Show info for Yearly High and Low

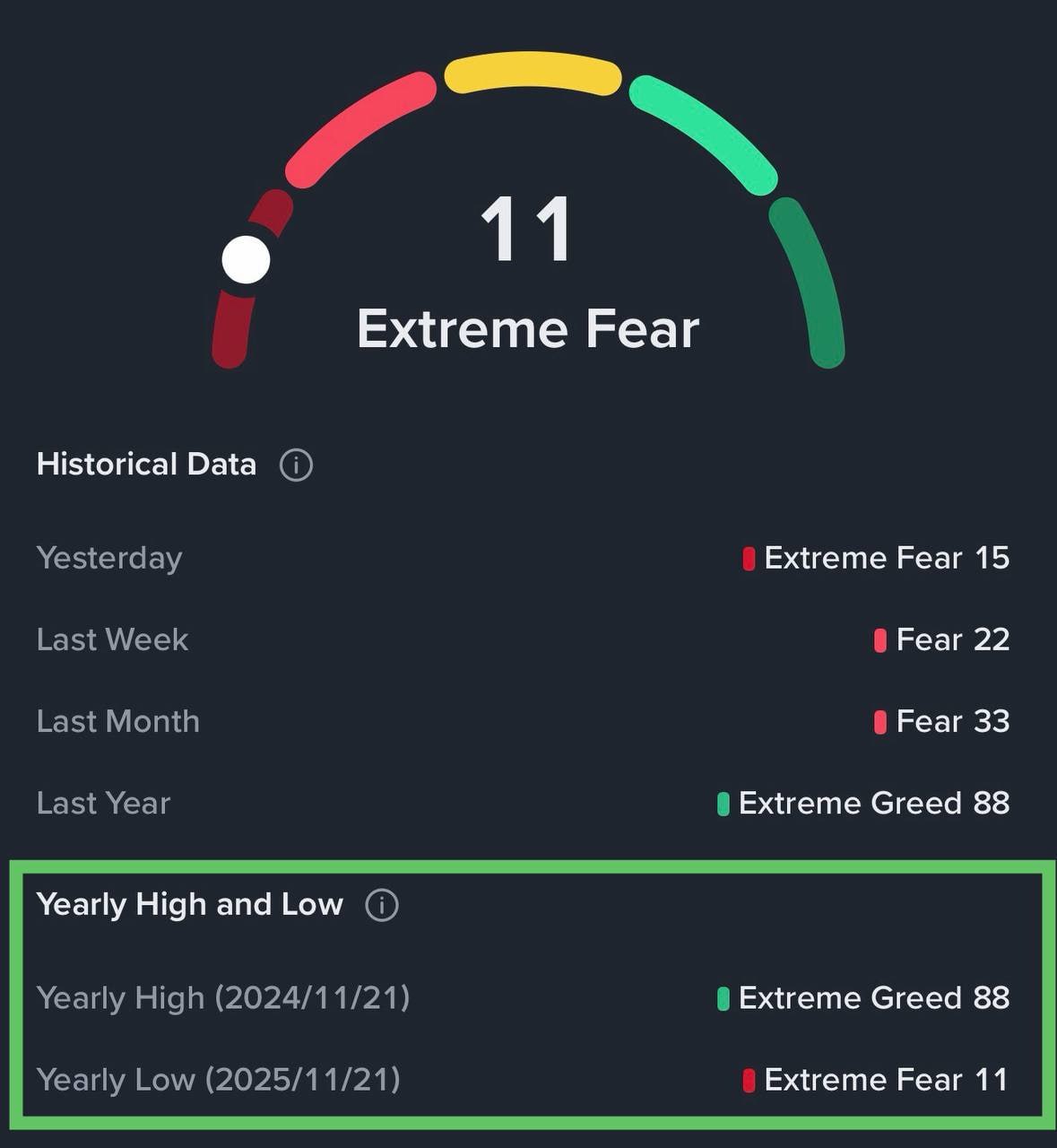pos(382,905)
